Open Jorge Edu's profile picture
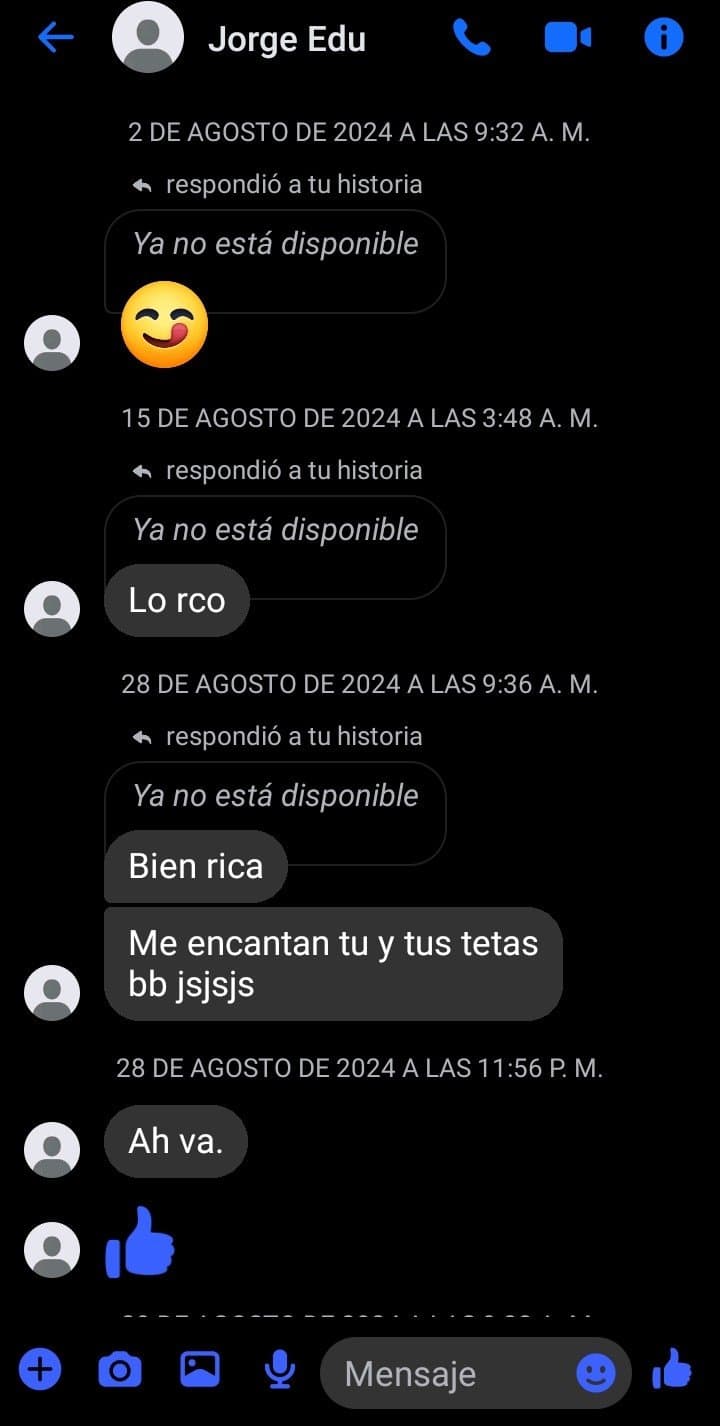The height and width of the screenshot is (1426, 720). (x=147, y=38)
